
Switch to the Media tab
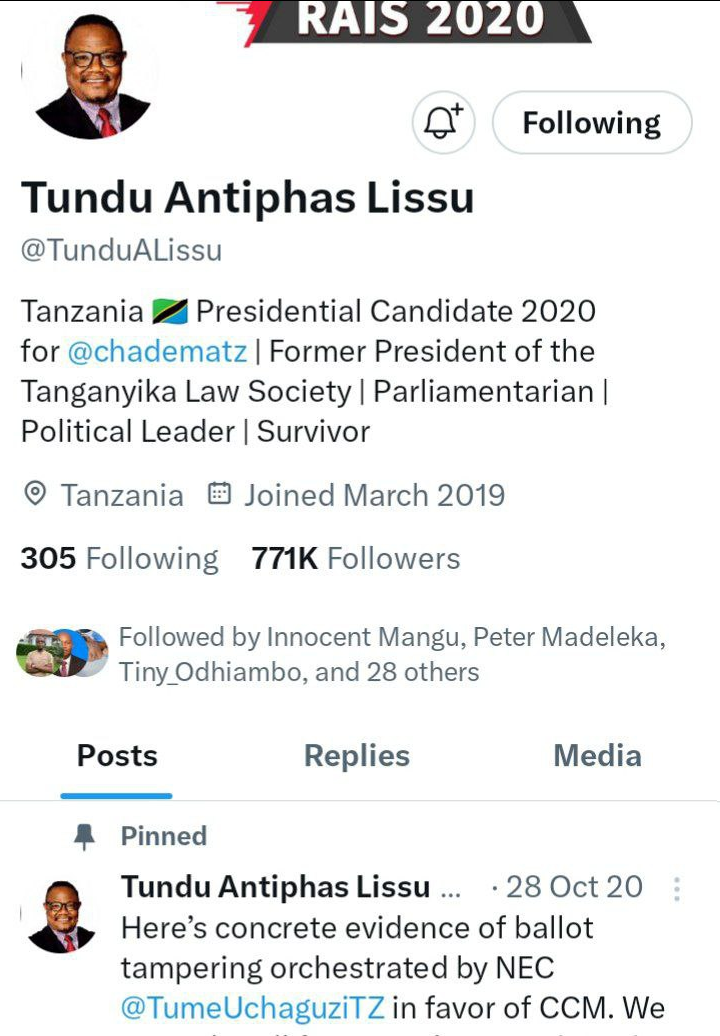[x=597, y=756]
